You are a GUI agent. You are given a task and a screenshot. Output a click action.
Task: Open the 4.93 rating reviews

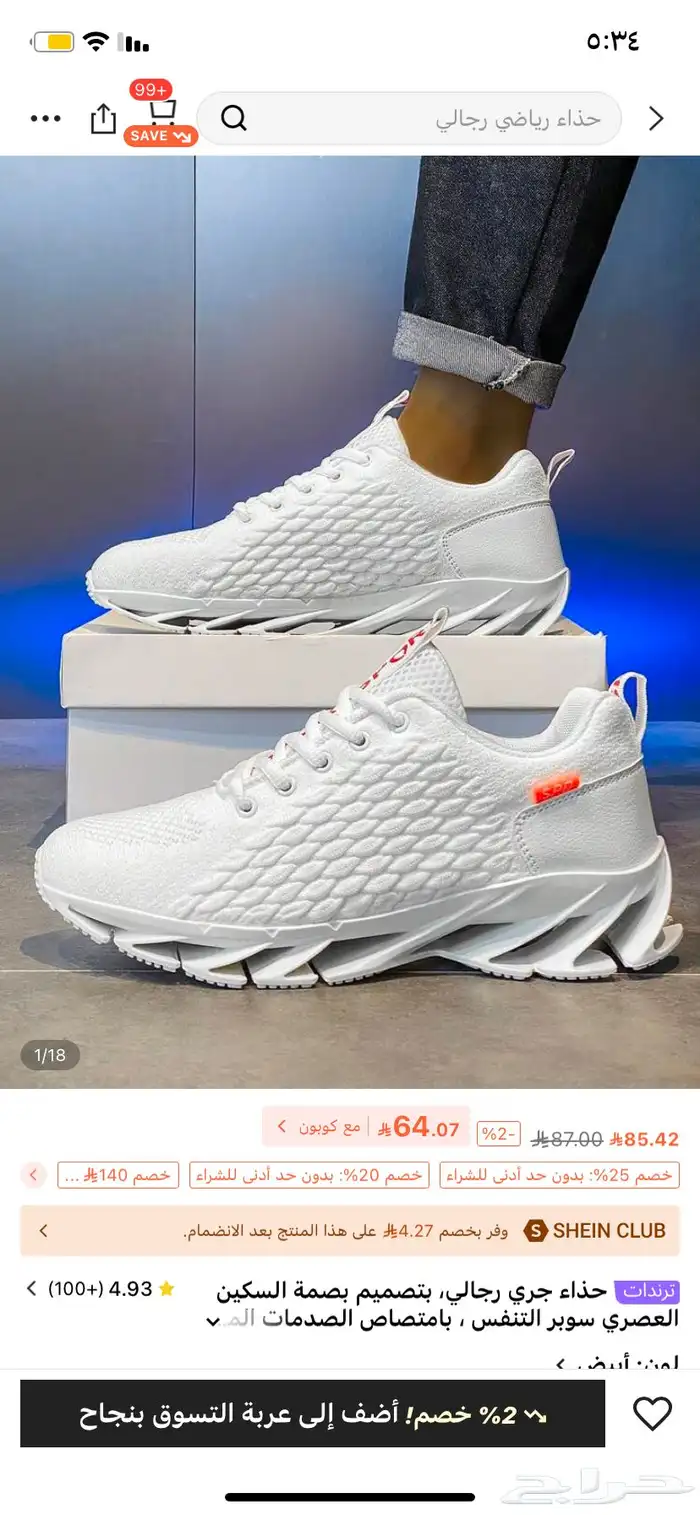tap(100, 1289)
